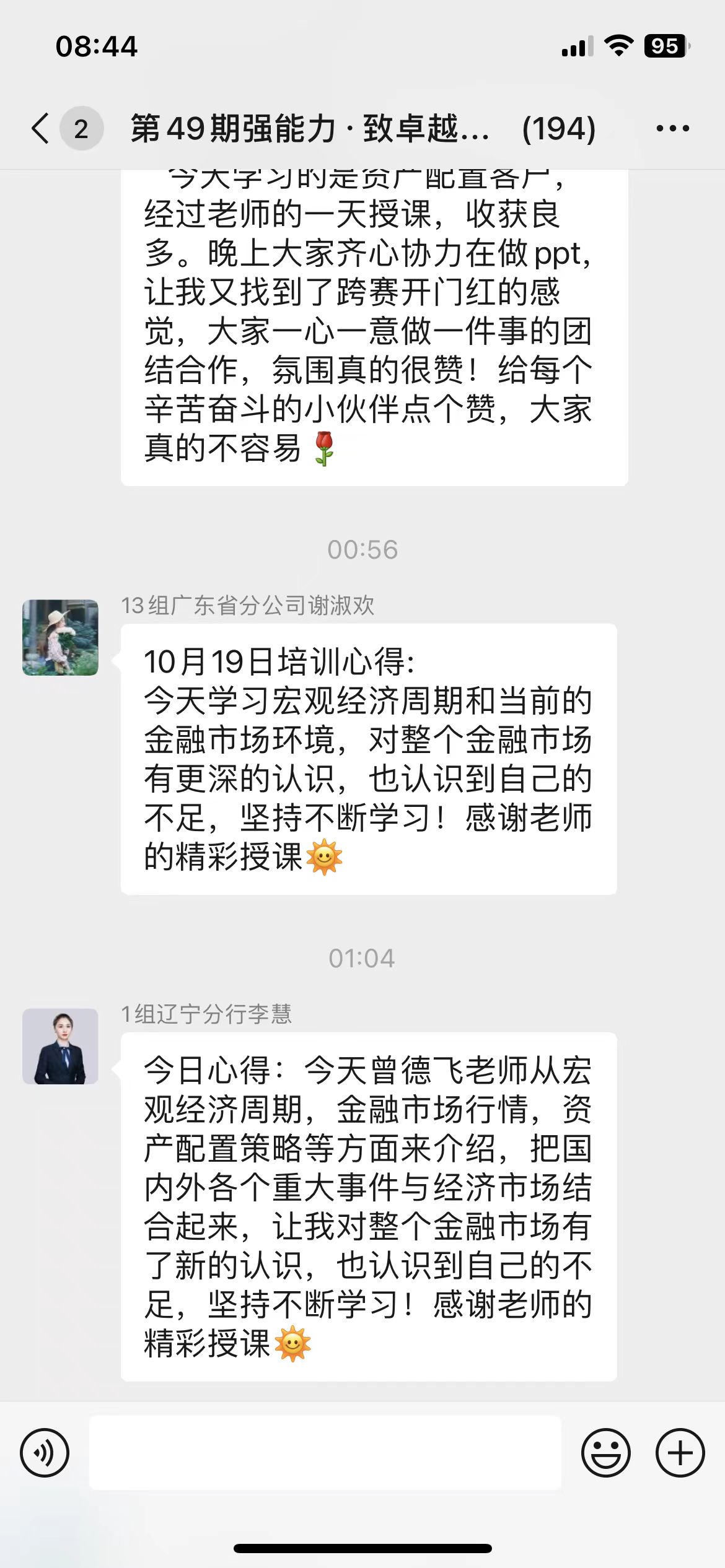Switch to voice message input

(45, 1453)
